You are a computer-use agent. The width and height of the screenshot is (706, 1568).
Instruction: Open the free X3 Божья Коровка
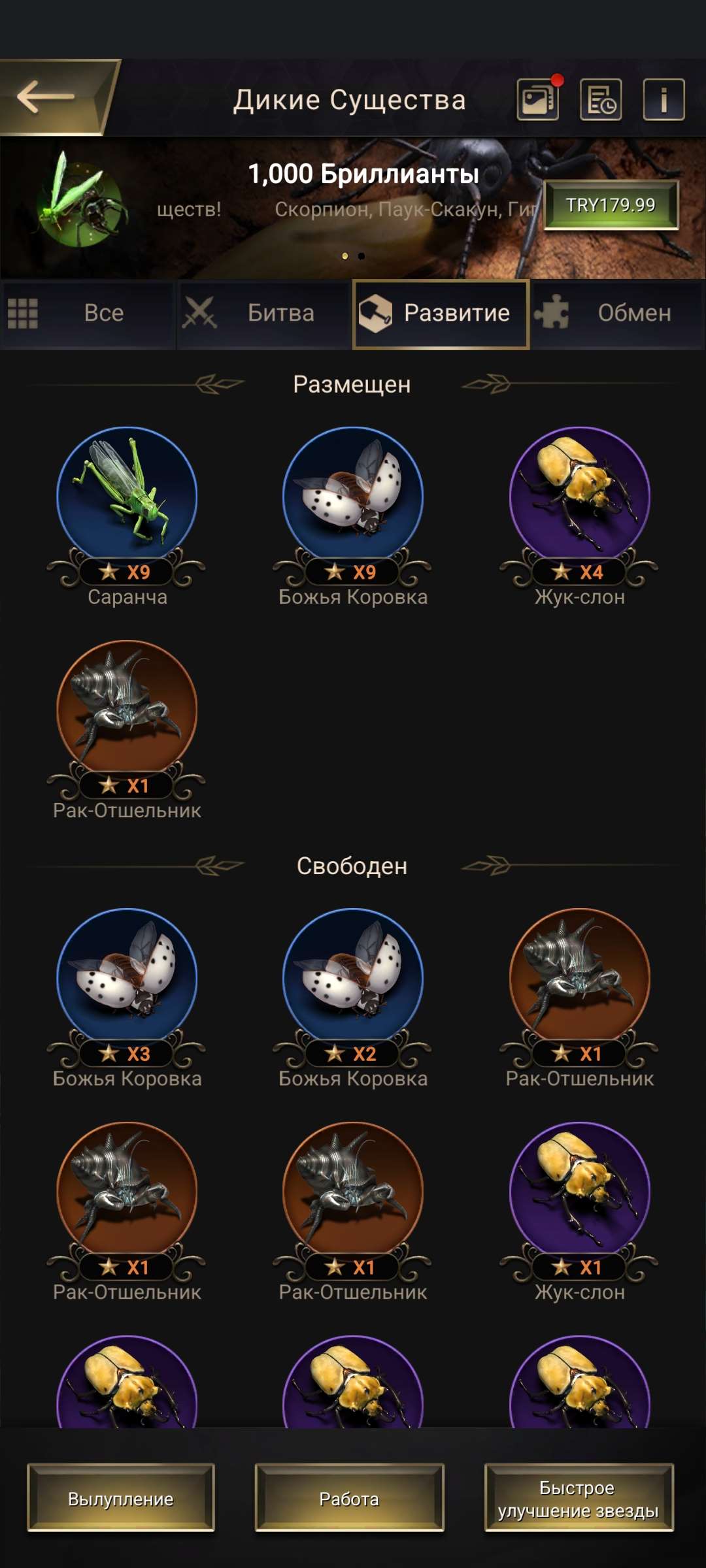pyautogui.click(x=127, y=978)
